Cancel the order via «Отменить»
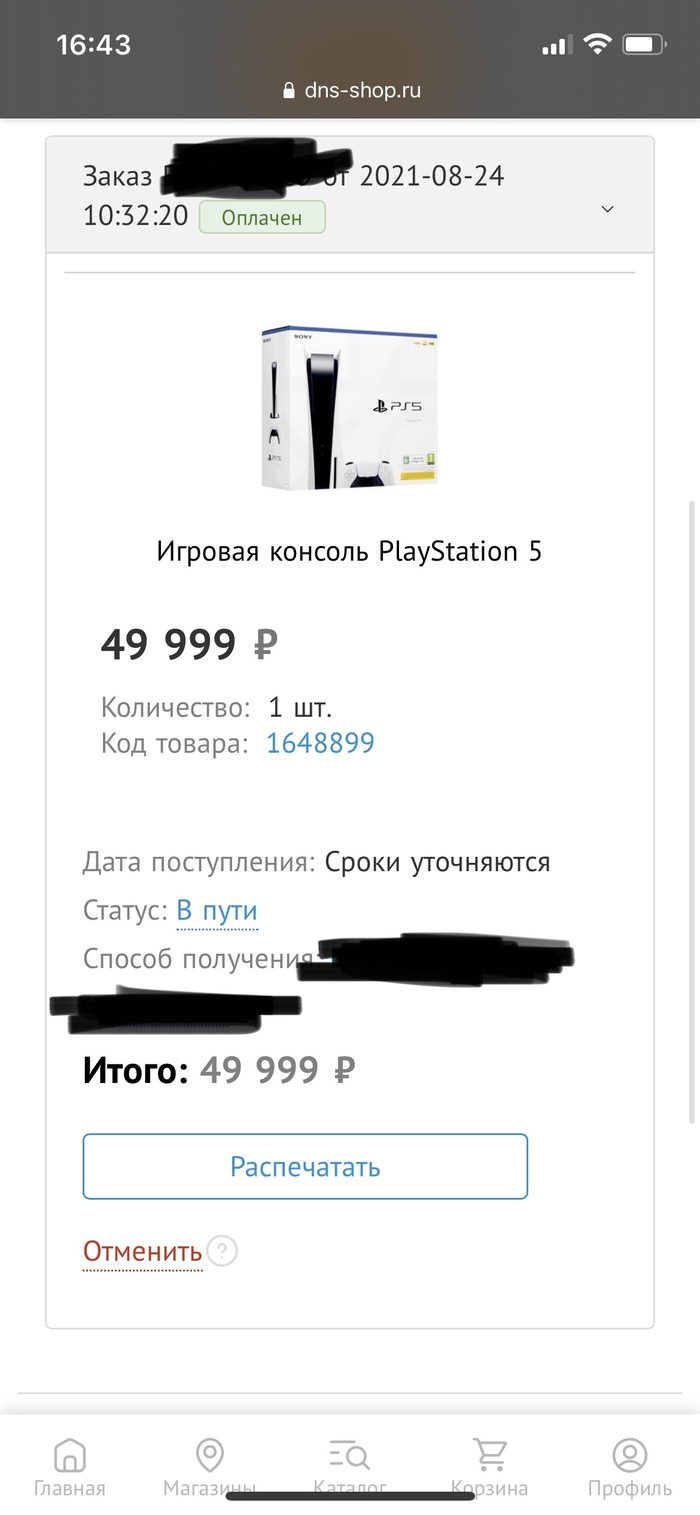The width and height of the screenshot is (700, 1515). pyautogui.click(x=143, y=1251)
